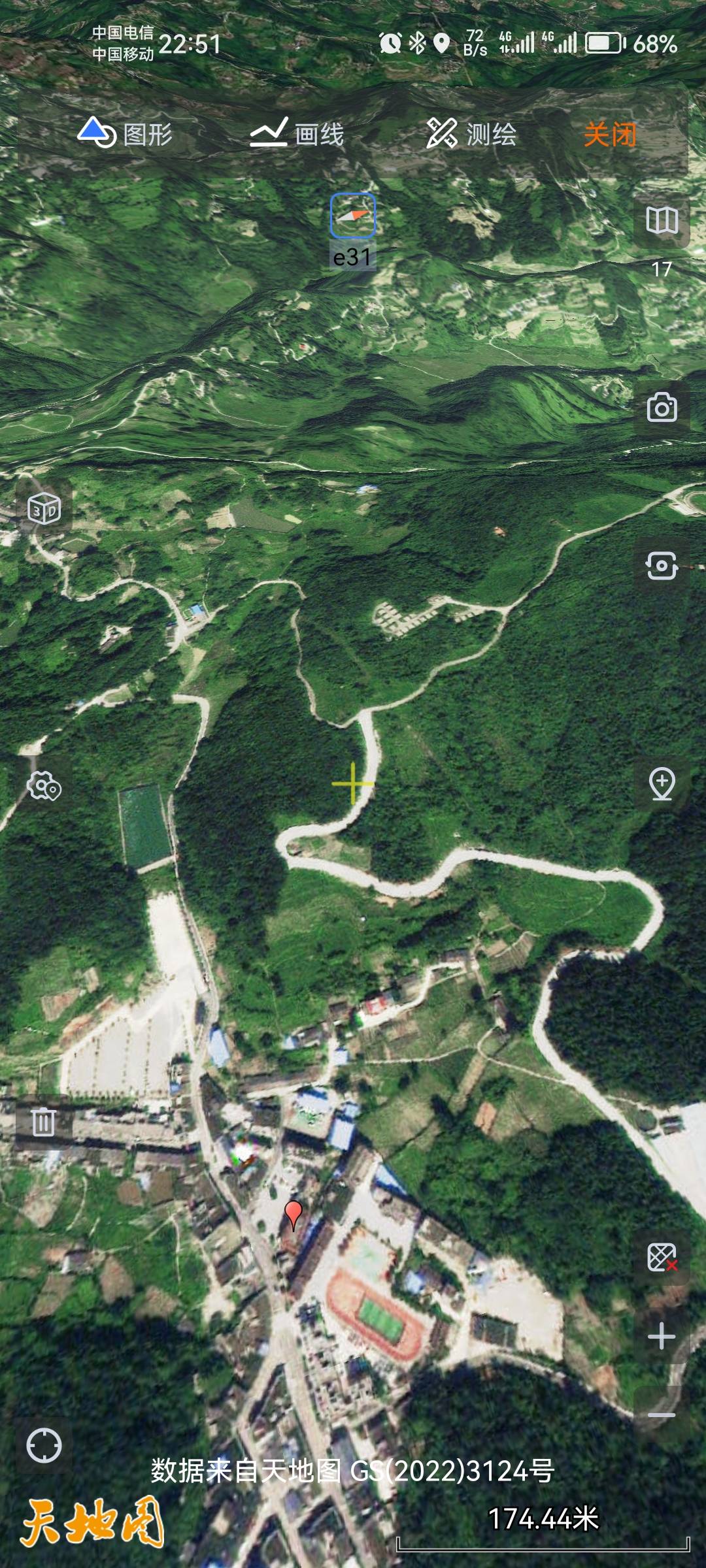Open the map layers icon

(x=662, y=221)
